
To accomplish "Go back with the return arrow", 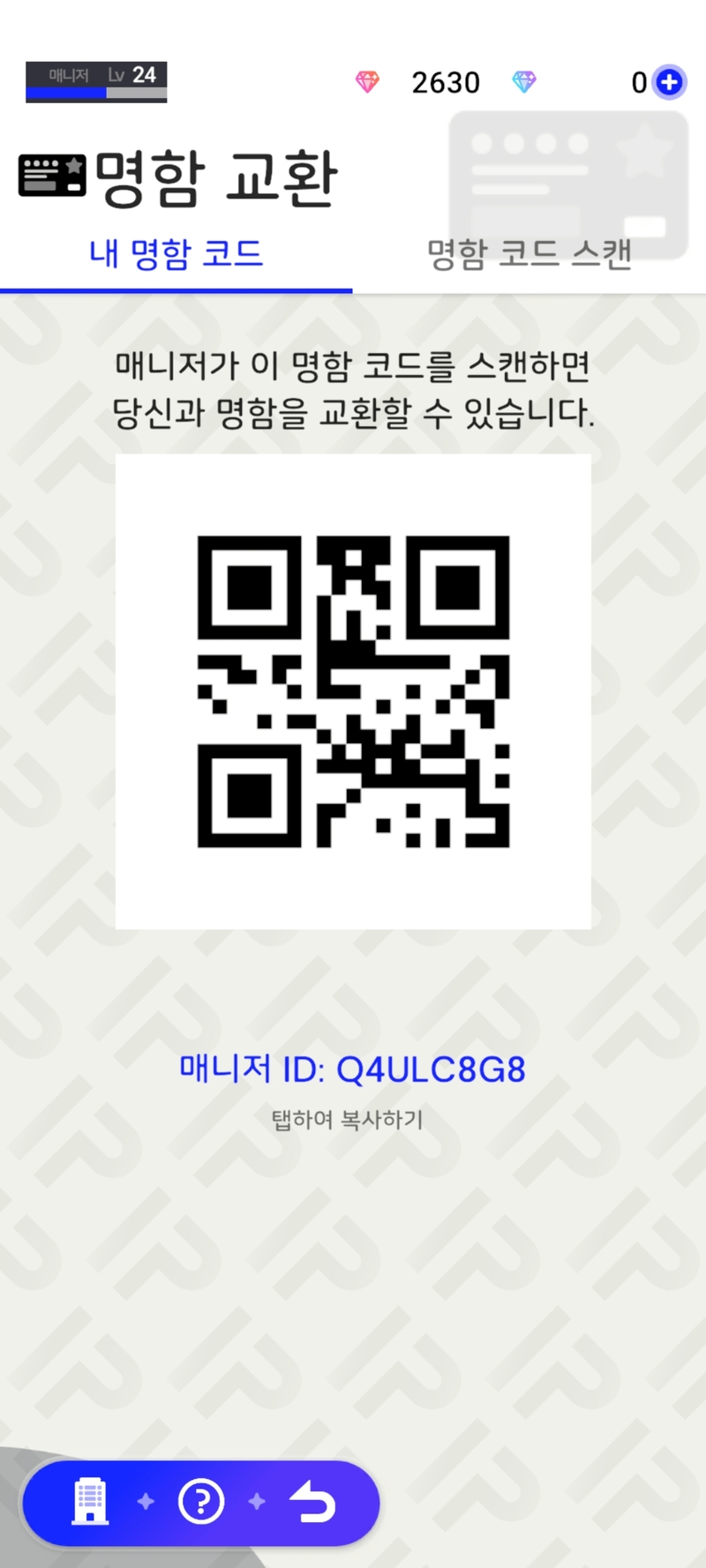I will click(313, 1500).
